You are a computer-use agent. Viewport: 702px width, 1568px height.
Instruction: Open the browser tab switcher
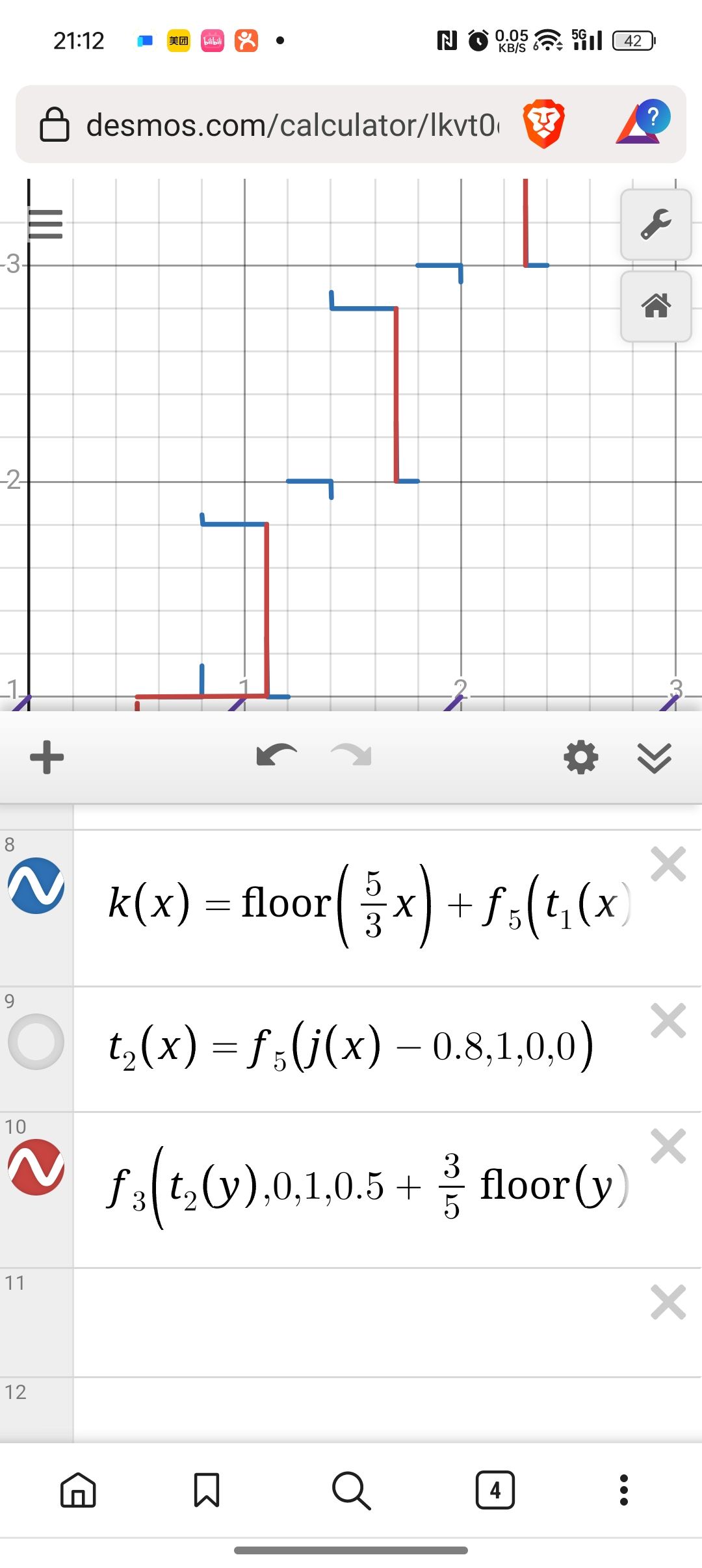pyautogui.click(x=495, y=1490)
